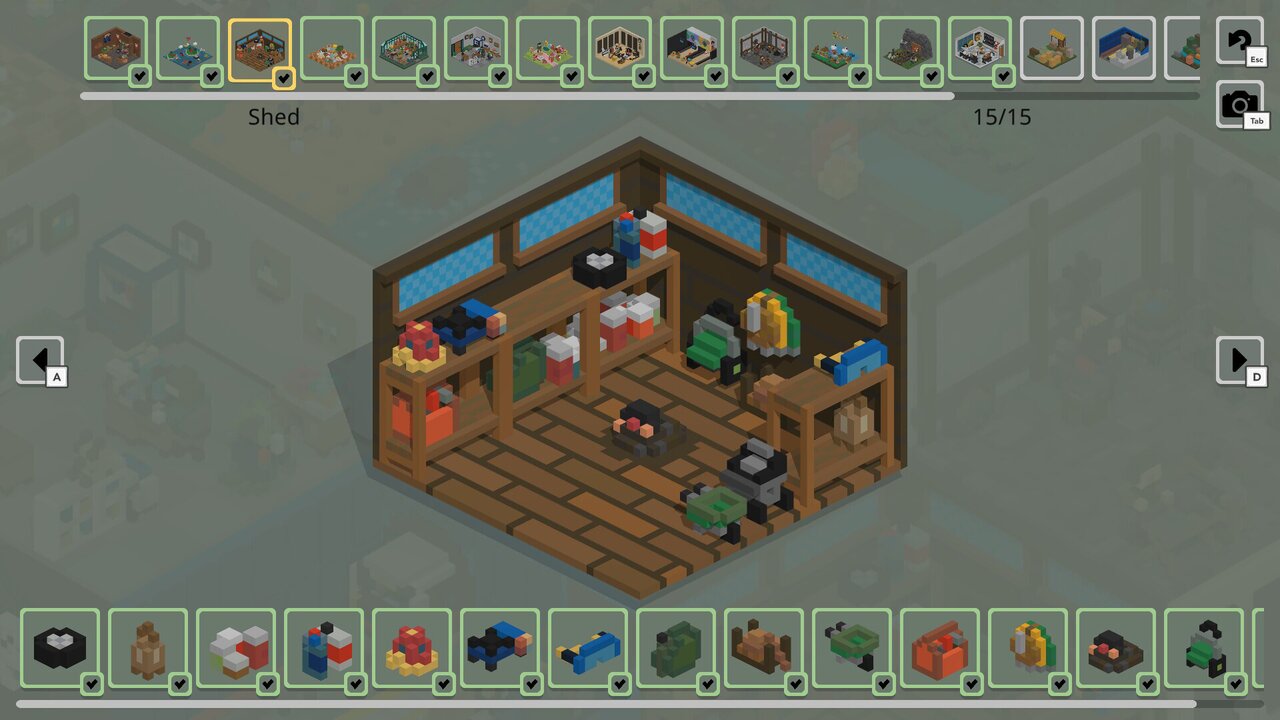
Task: Go back with the return arrow button
Action: tap(1239, 42)
